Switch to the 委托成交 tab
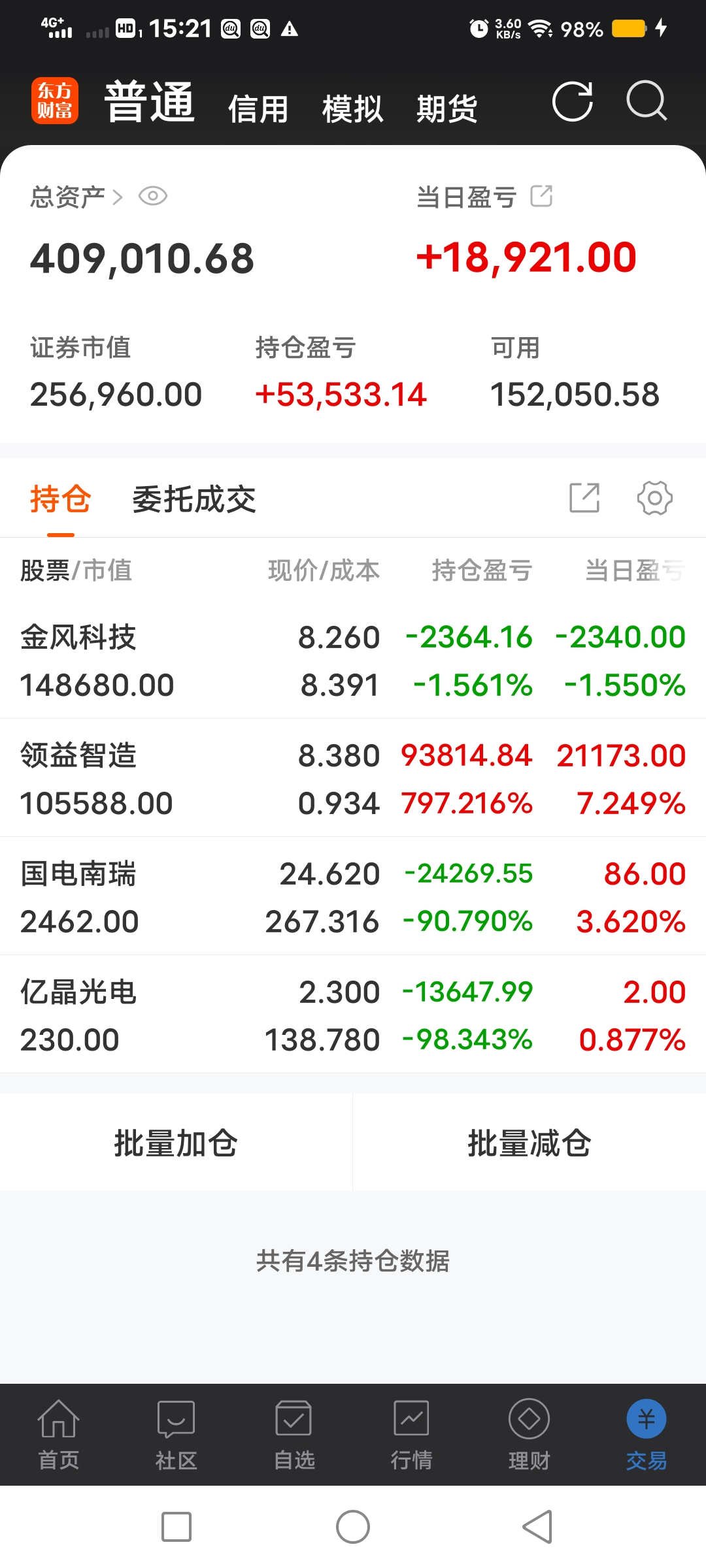The image size is (706, 1568). pyautogui.click(x=195, y=498)
